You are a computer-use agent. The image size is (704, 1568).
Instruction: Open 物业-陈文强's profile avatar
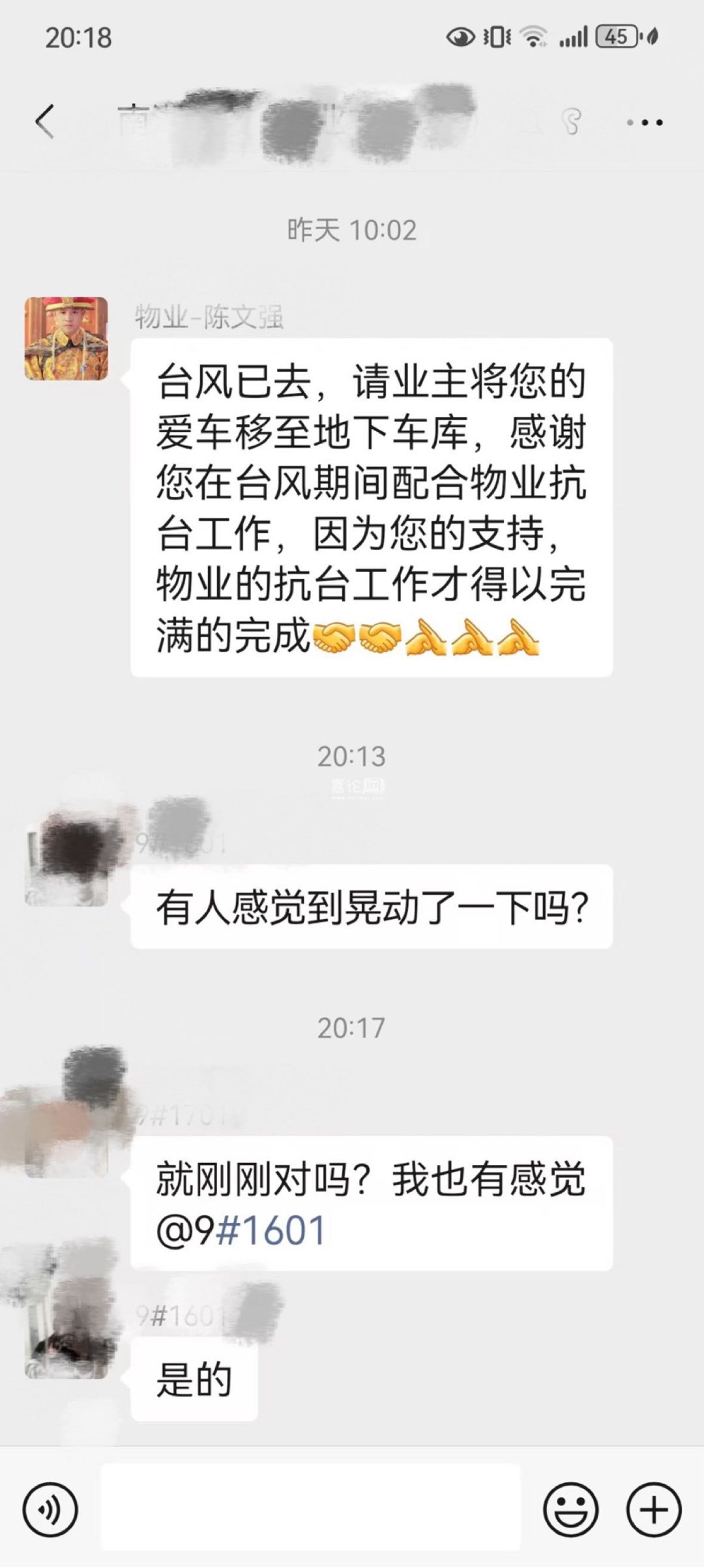(x=66, y=339)
